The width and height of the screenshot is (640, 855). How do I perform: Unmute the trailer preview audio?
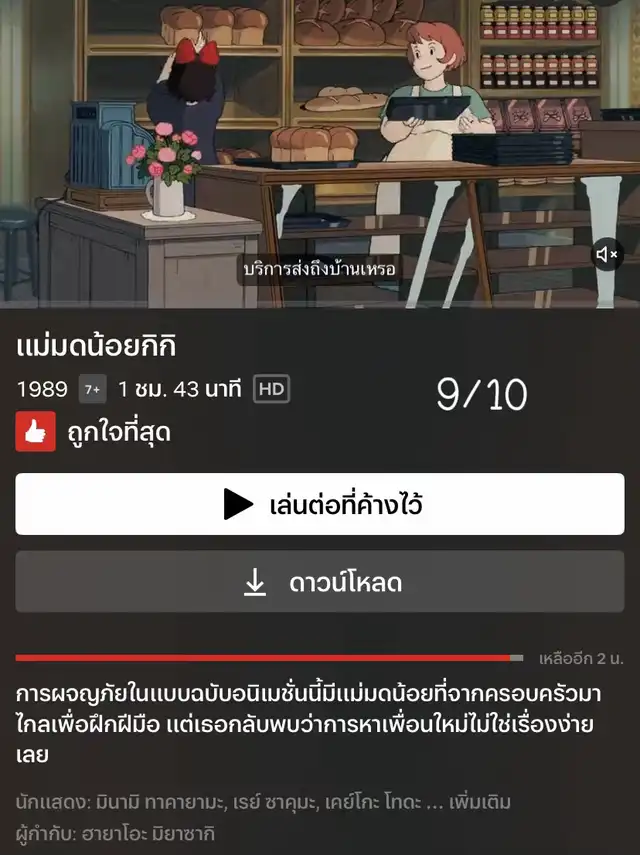point(607,255)
